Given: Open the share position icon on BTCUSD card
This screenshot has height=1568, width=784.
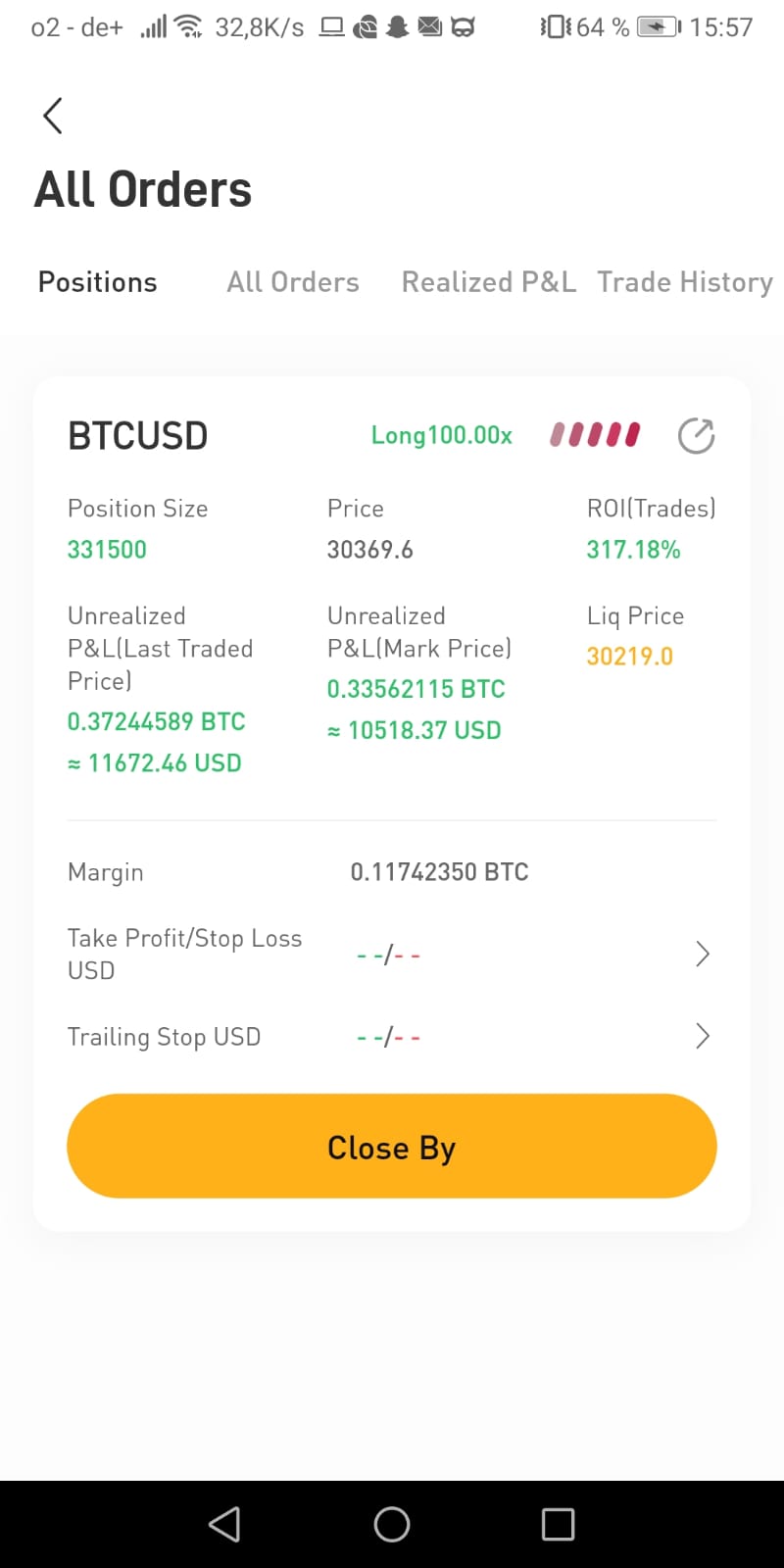Looking at the screenshot, I should (x=696, y=436).
